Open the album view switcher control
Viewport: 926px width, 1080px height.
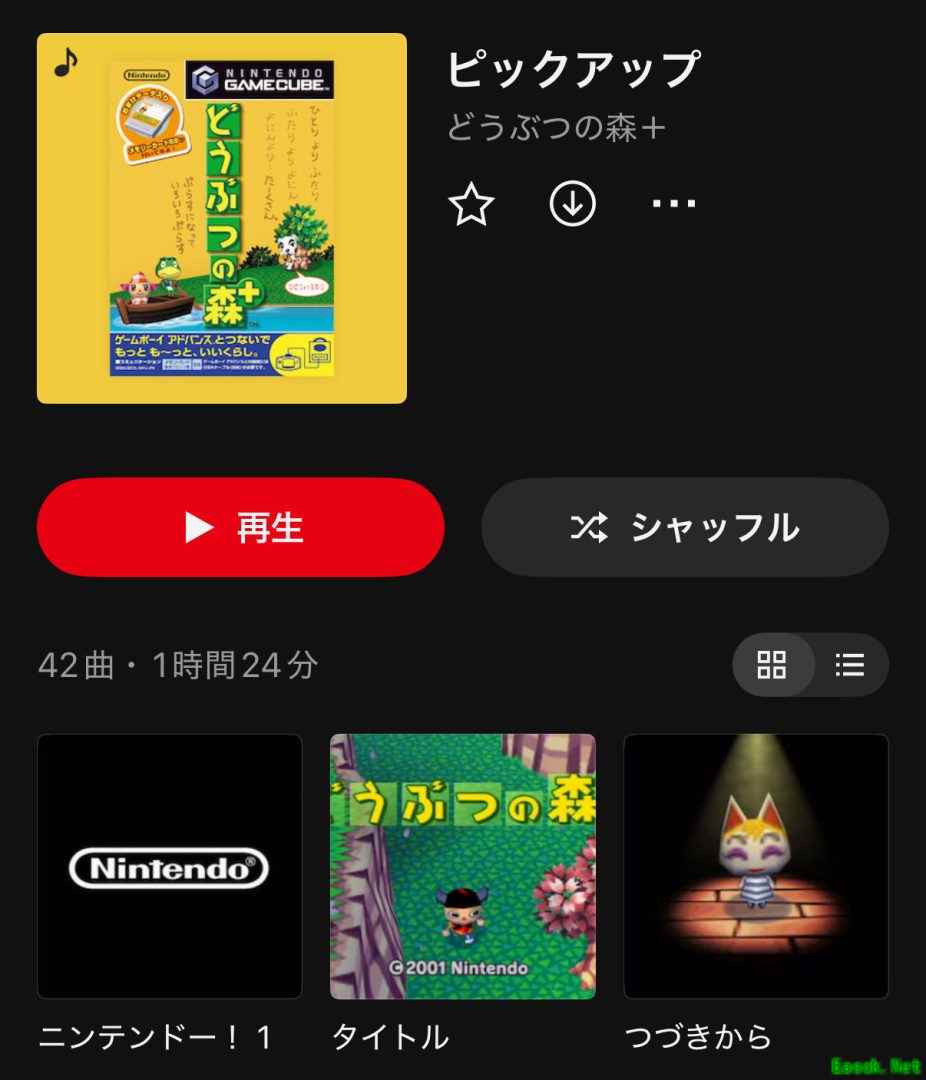click(x=810, y=664)
